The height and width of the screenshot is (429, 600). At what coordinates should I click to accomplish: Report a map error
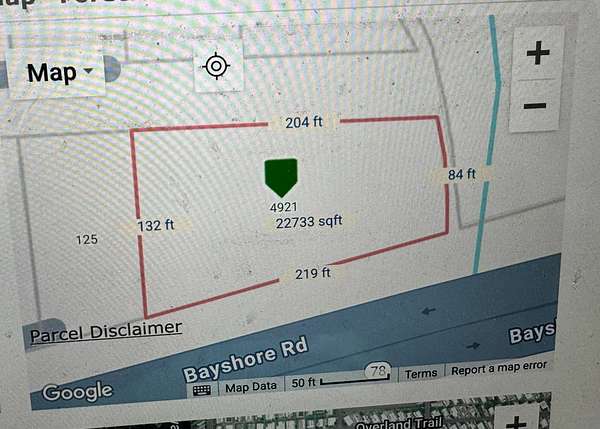[x=499, y=367]
